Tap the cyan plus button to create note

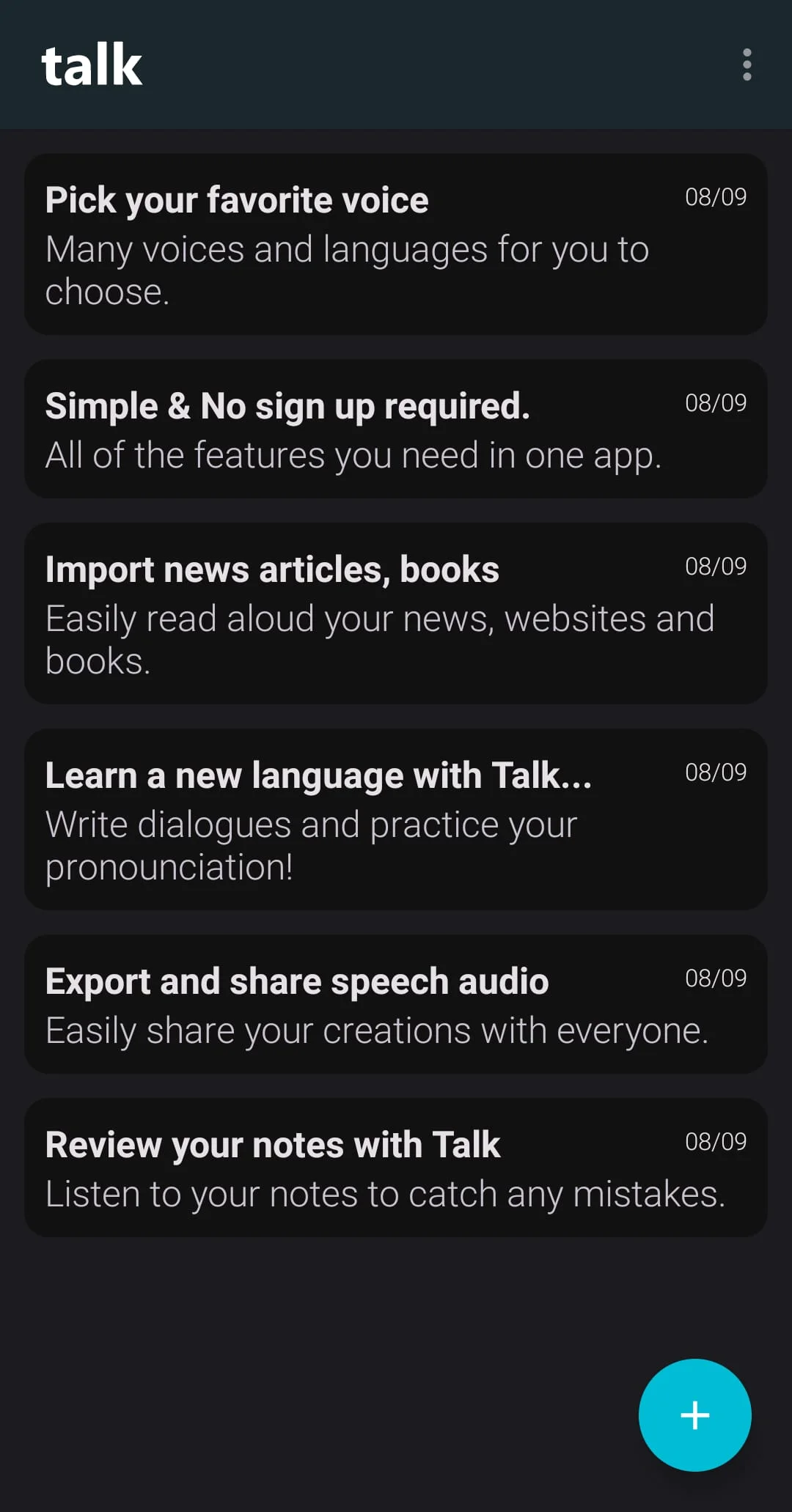tap(694, 1415)
